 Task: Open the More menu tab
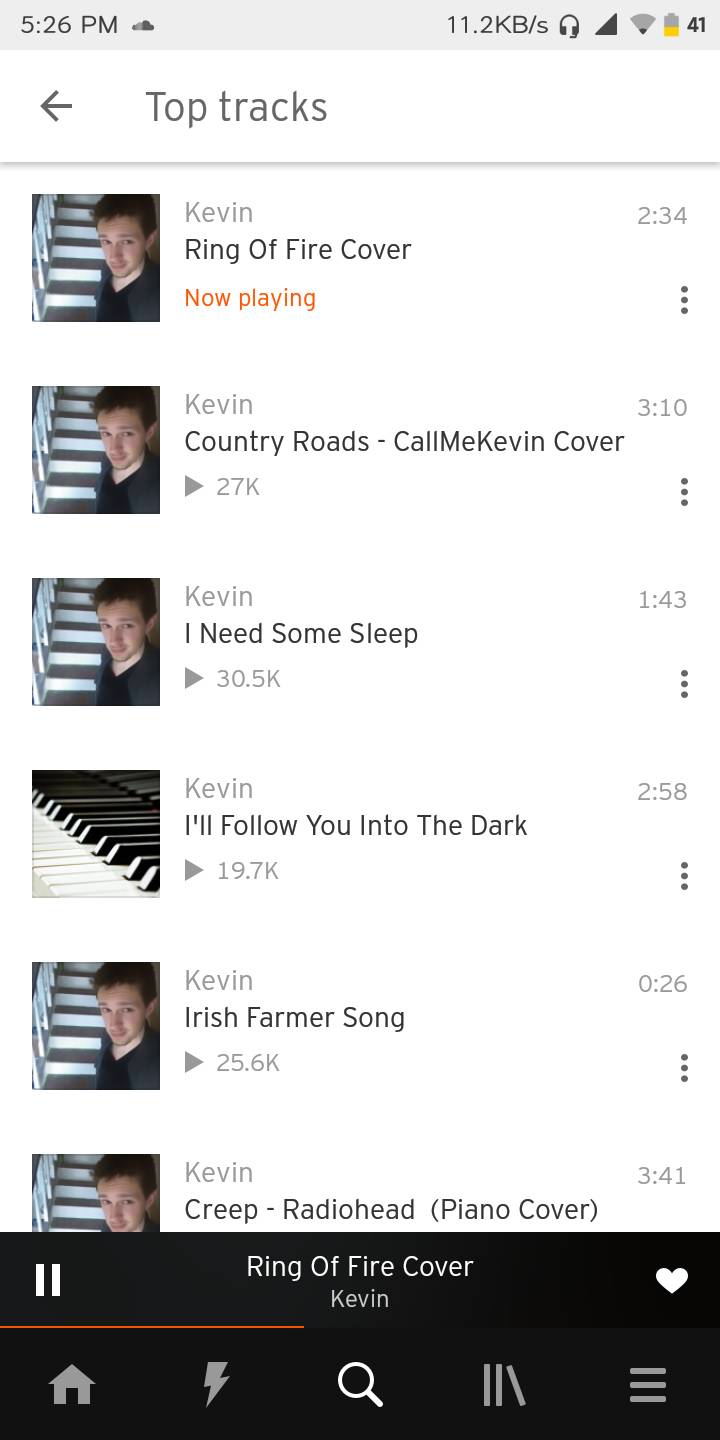tap(648, 1386)
